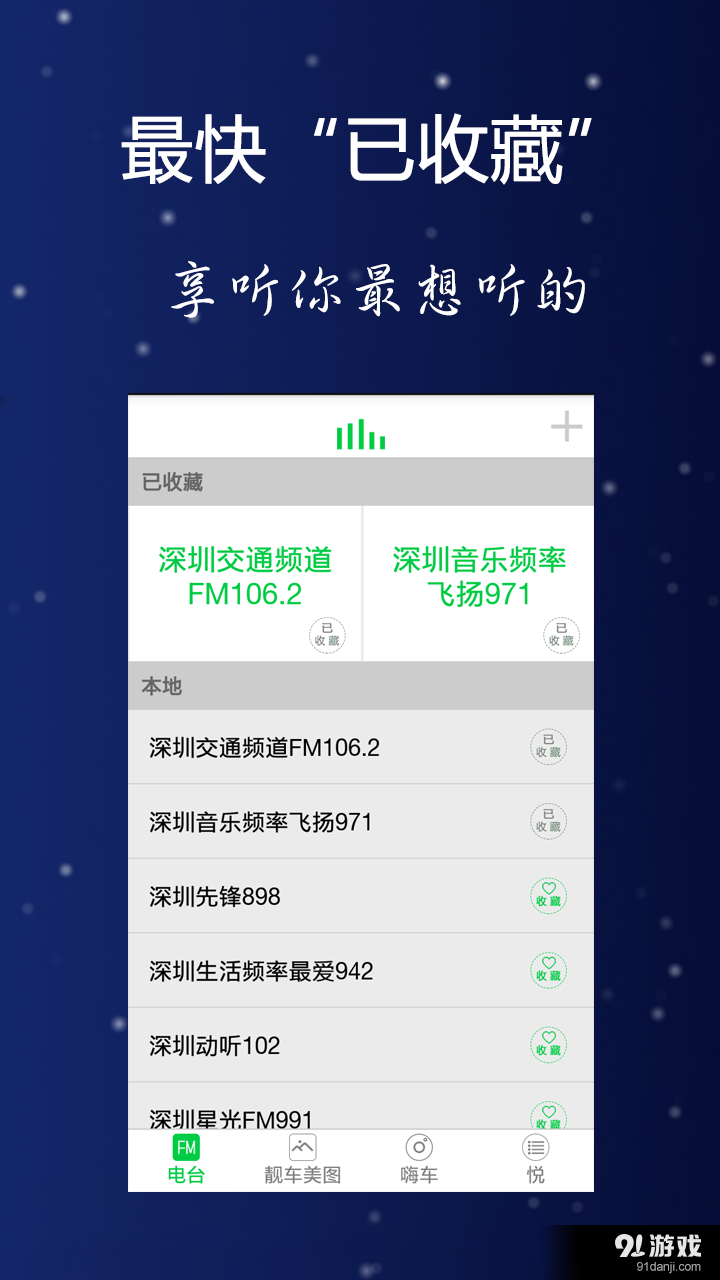The image size is (720, 1280).
Task: Click the 已收藏 badge beside 深圳音乐频率飞扬971 row
Action: pos(548,820)
